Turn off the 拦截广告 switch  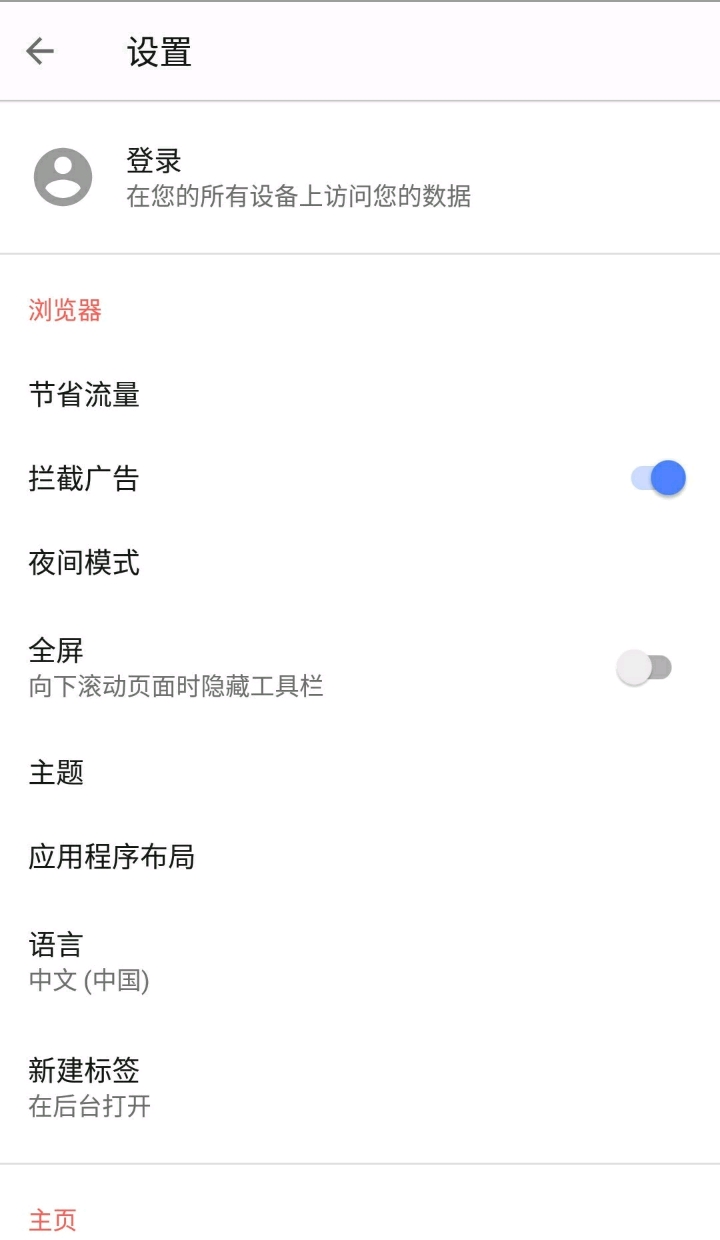click(658, 478)
